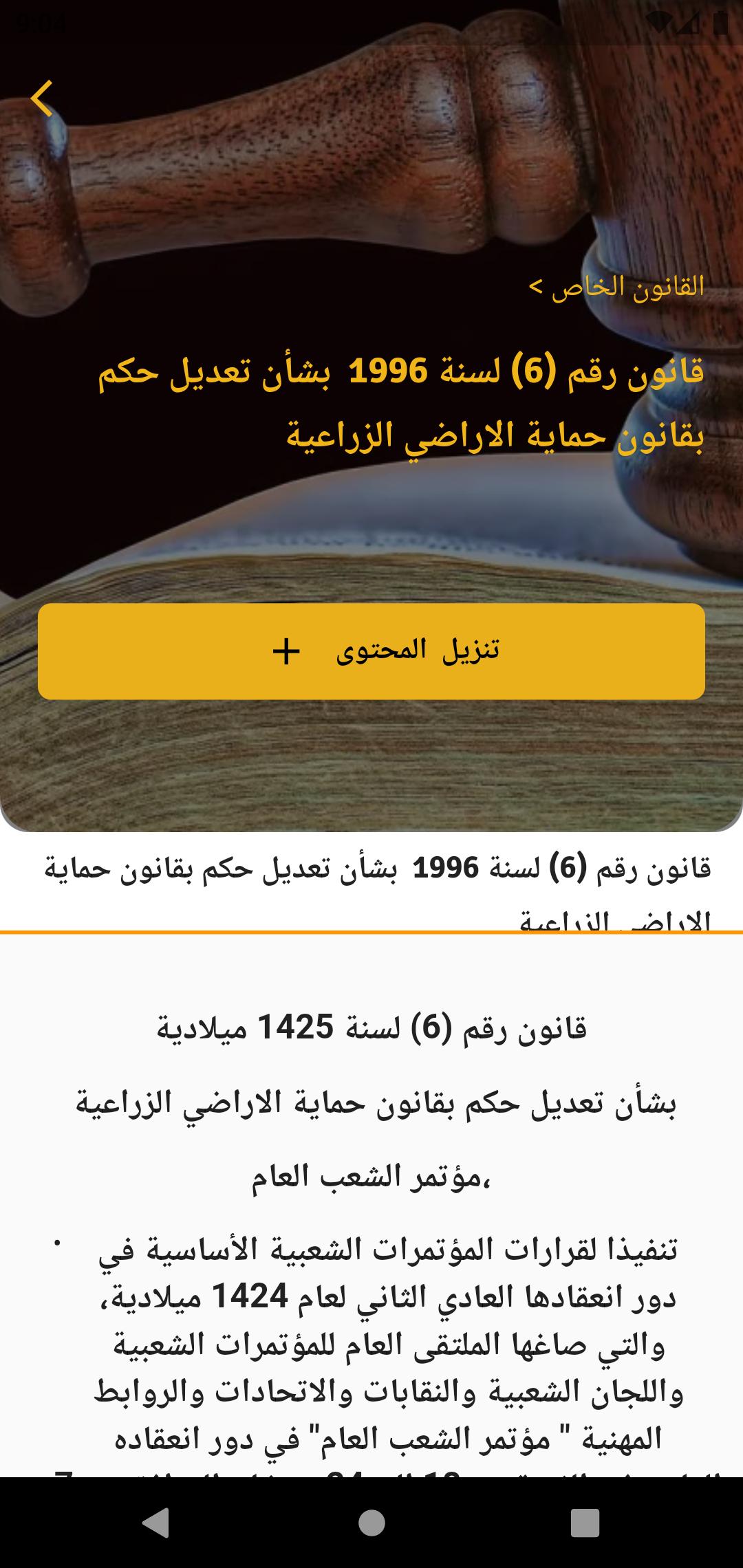Tap the system back button
The image size is (743, 1568).
pyautogui.click(x=156, y=1523)
